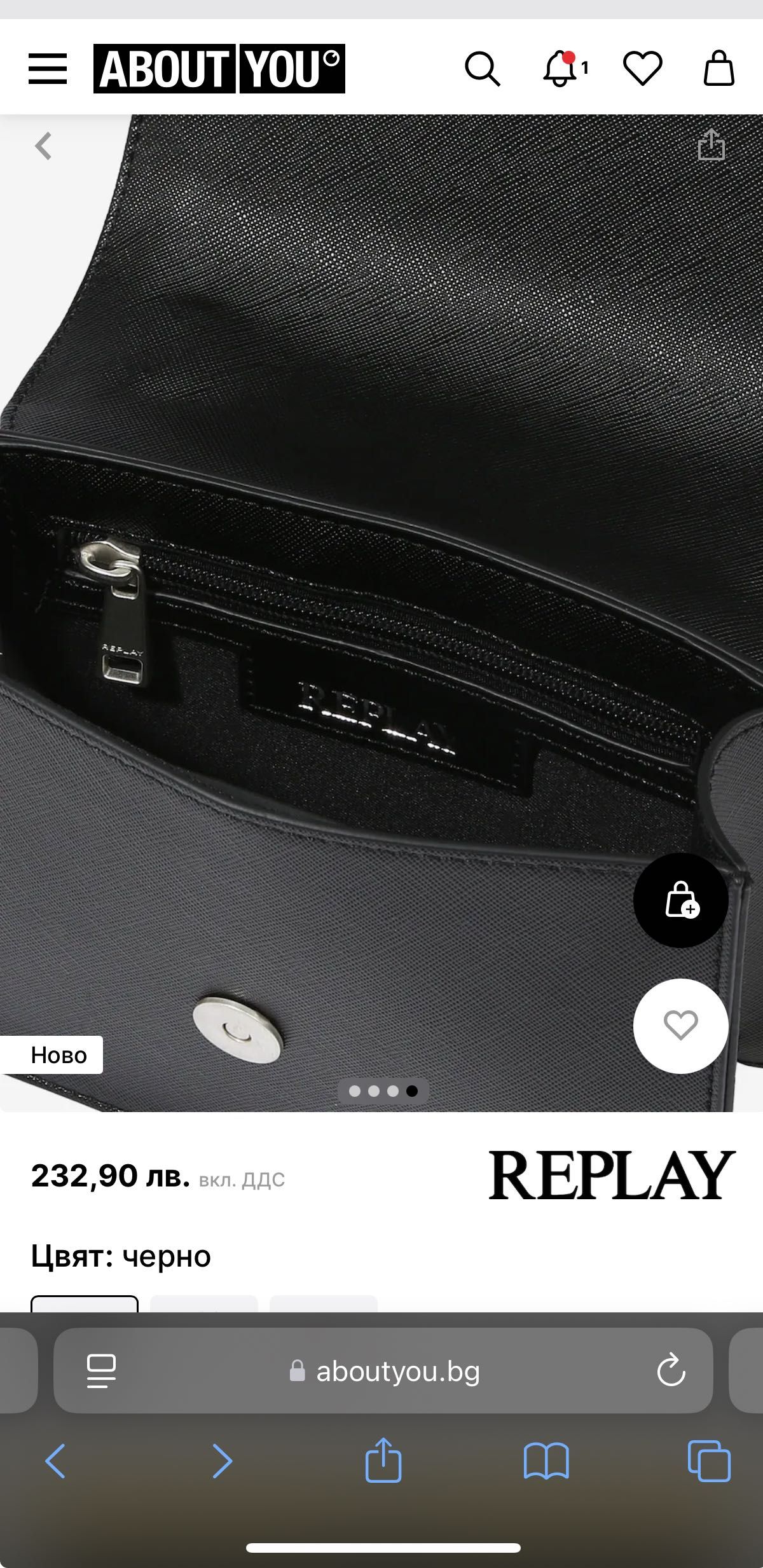Add the bag to the cart
The image size is (763, 1568).
tap(680, 900)
